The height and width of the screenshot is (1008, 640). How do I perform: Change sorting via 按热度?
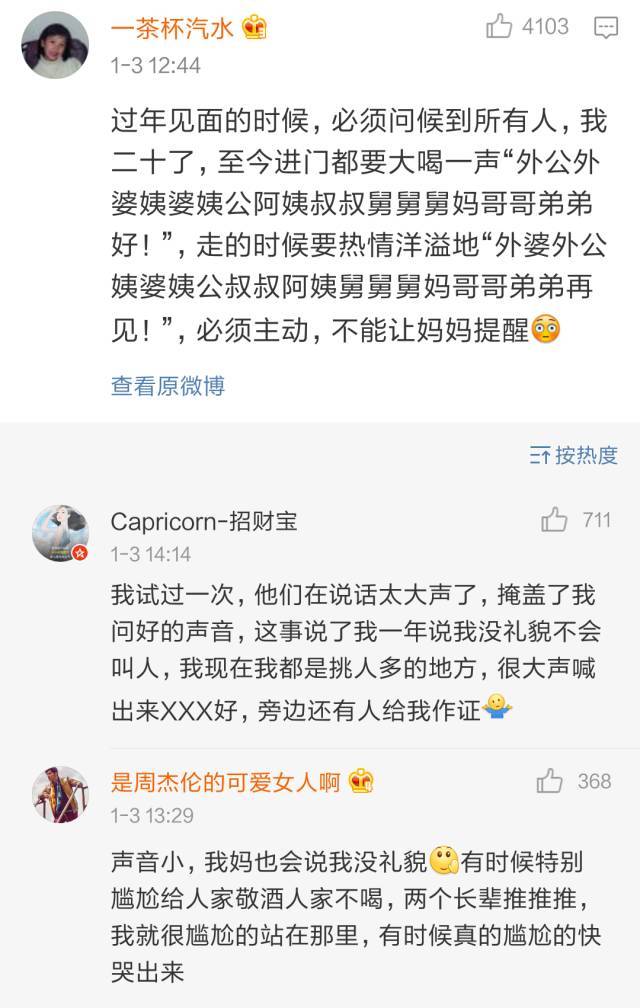point(574,455)
